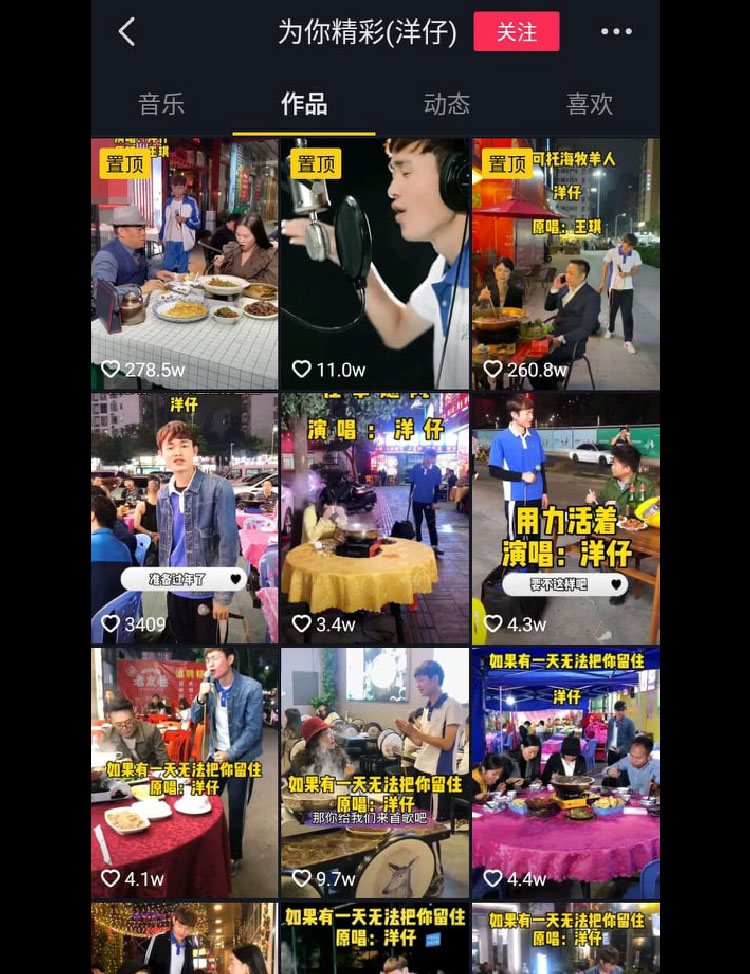Open the video with 4.4w likes

(x=565, y=773)
